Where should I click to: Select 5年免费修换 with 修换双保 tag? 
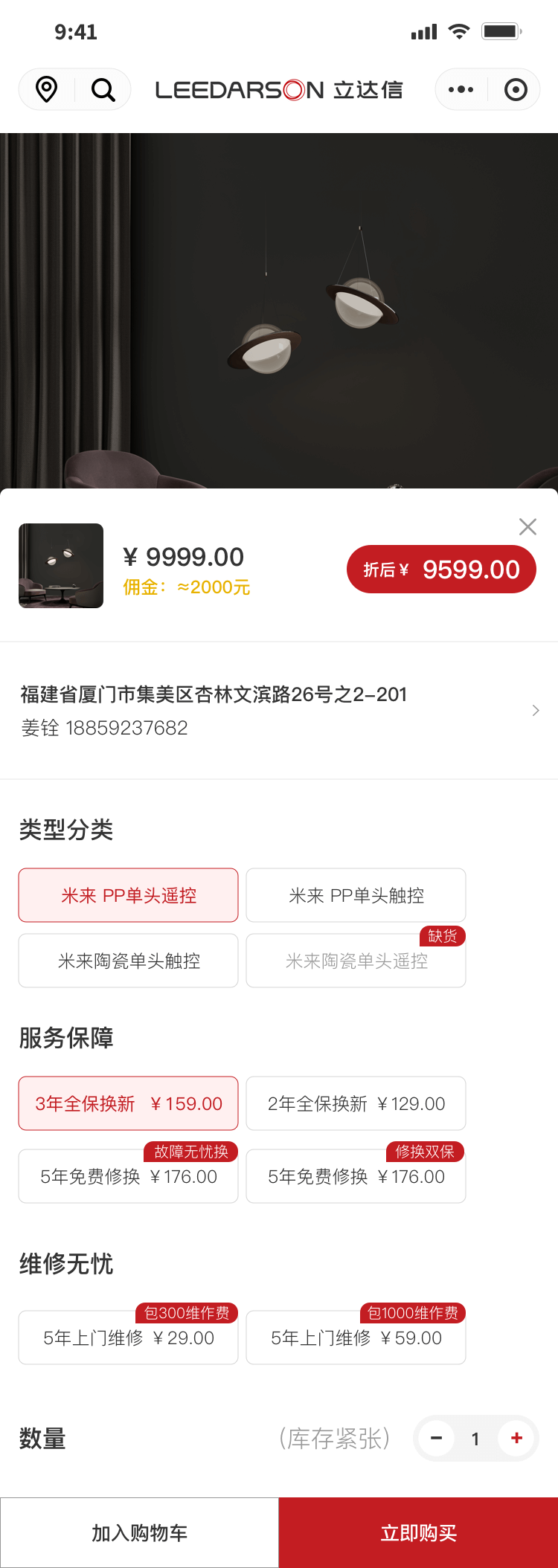pyautogui.click(x=356, y=1176)
